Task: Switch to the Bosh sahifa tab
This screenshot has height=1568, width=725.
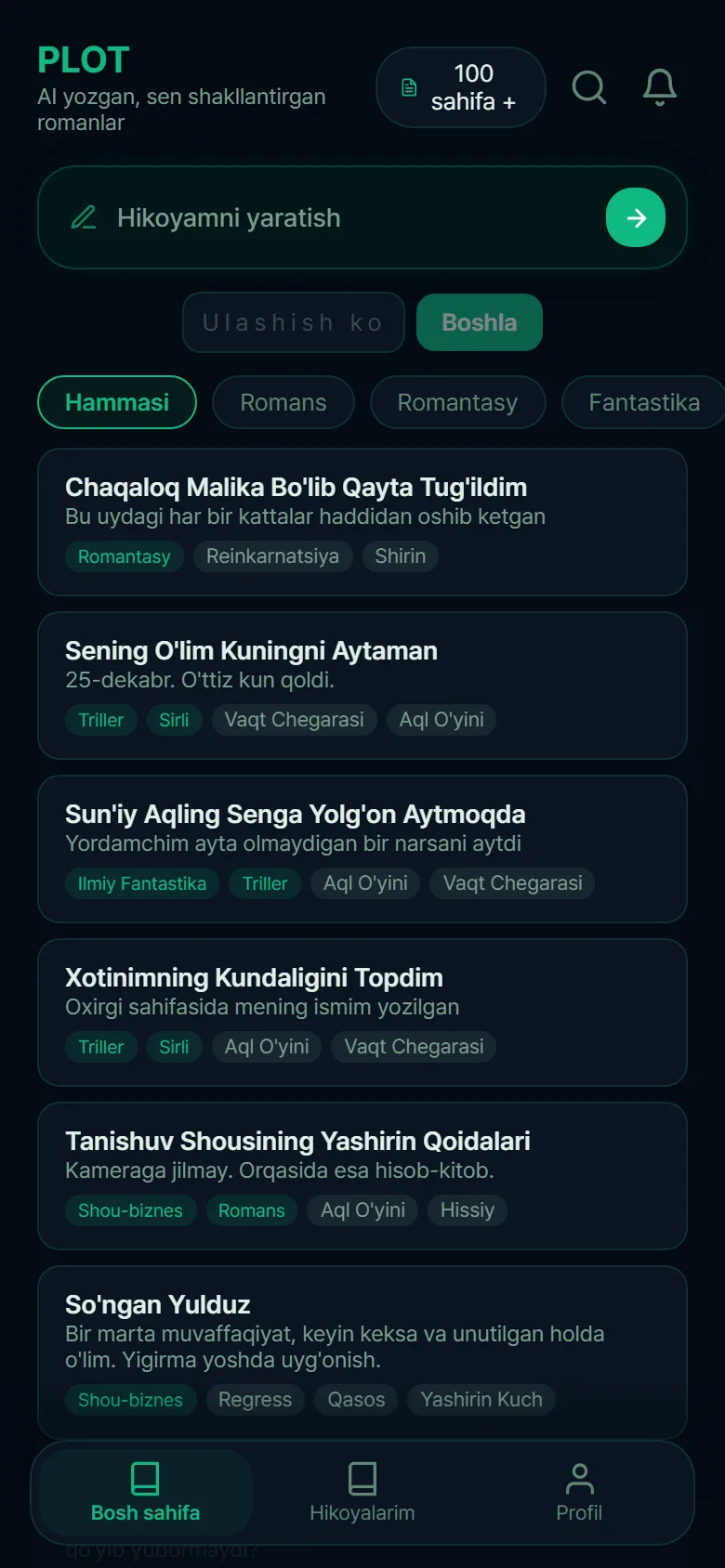Action: click(146, 1493)
